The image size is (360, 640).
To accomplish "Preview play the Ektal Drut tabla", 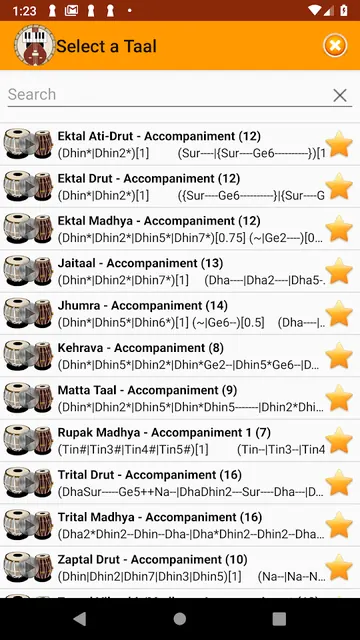I will (28, 187).
